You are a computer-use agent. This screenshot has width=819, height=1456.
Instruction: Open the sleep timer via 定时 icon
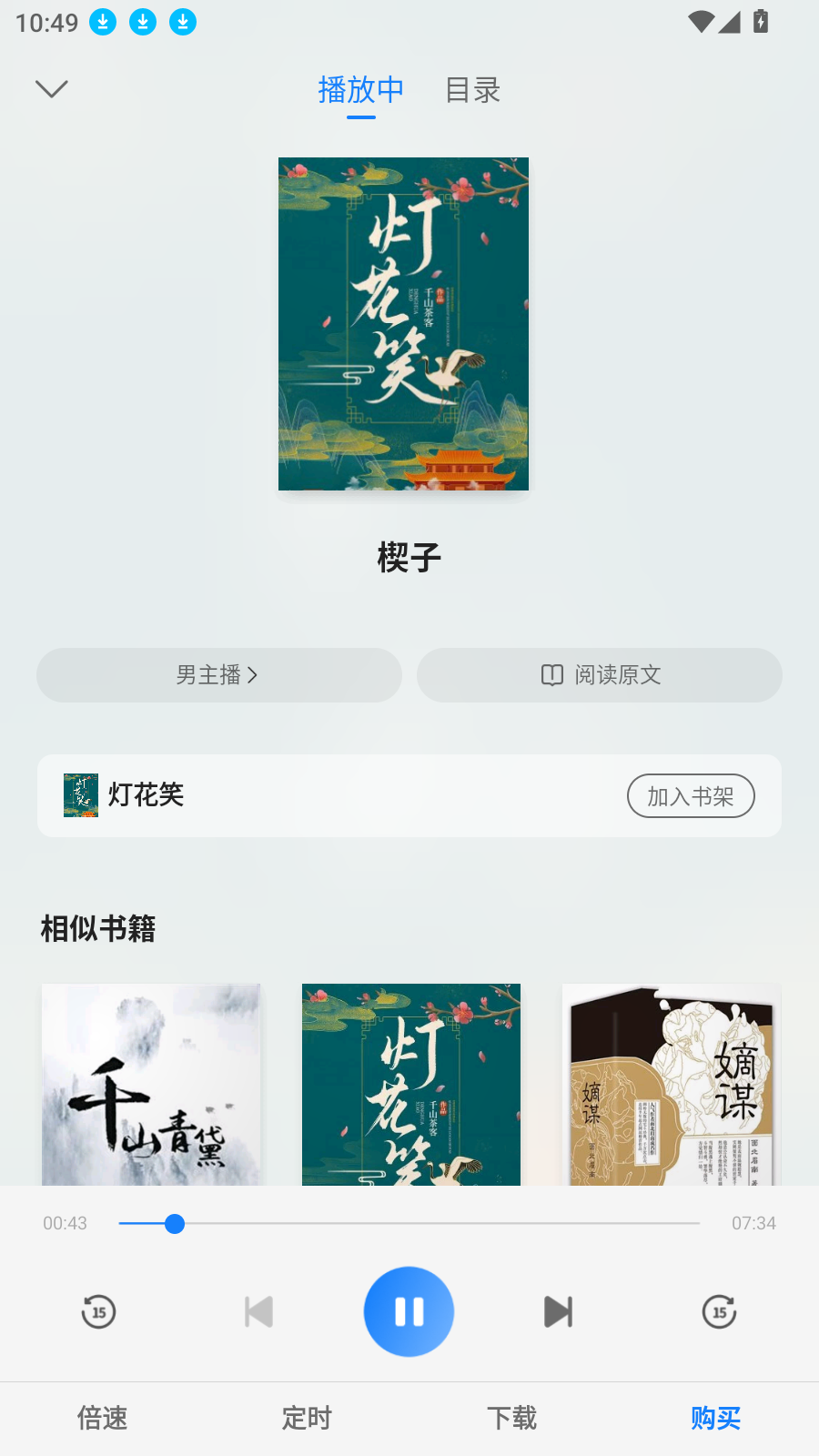306,1418
